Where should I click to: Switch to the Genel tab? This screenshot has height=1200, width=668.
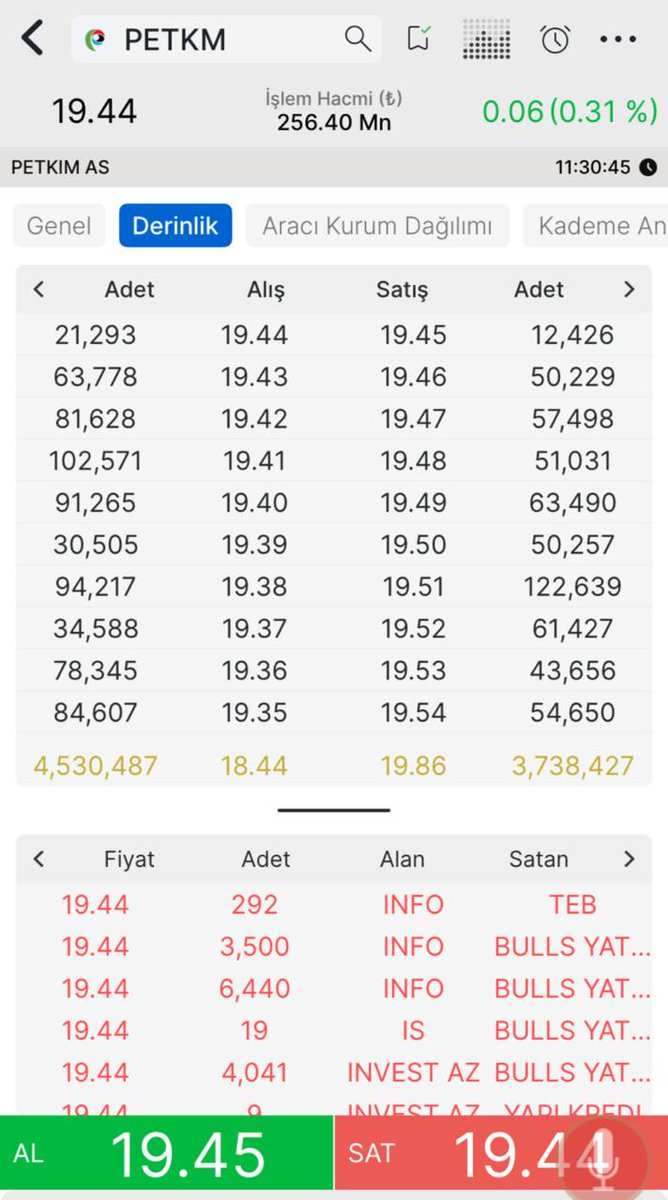pos(59,226)
